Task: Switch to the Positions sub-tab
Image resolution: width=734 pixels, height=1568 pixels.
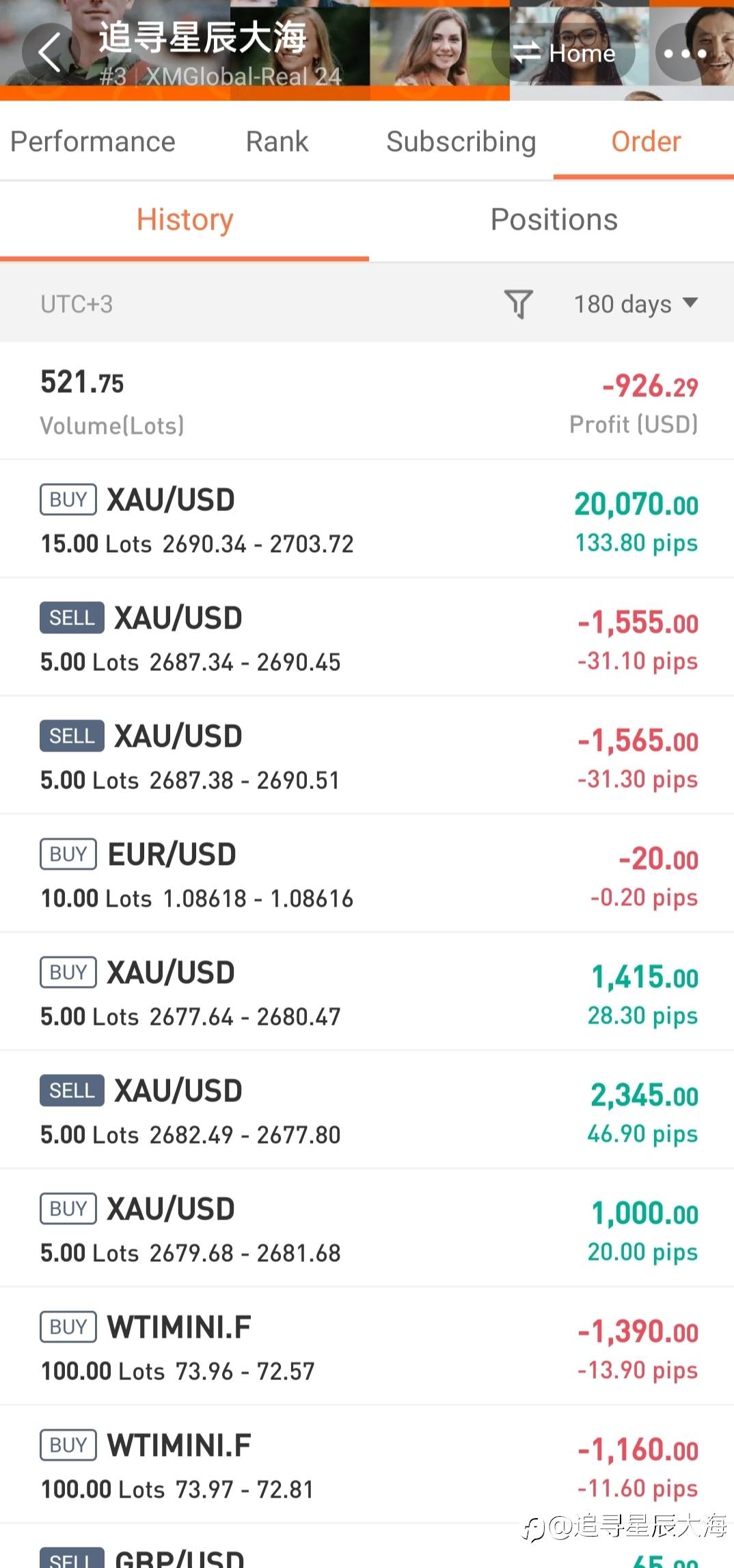Action: tap(554, 220)
